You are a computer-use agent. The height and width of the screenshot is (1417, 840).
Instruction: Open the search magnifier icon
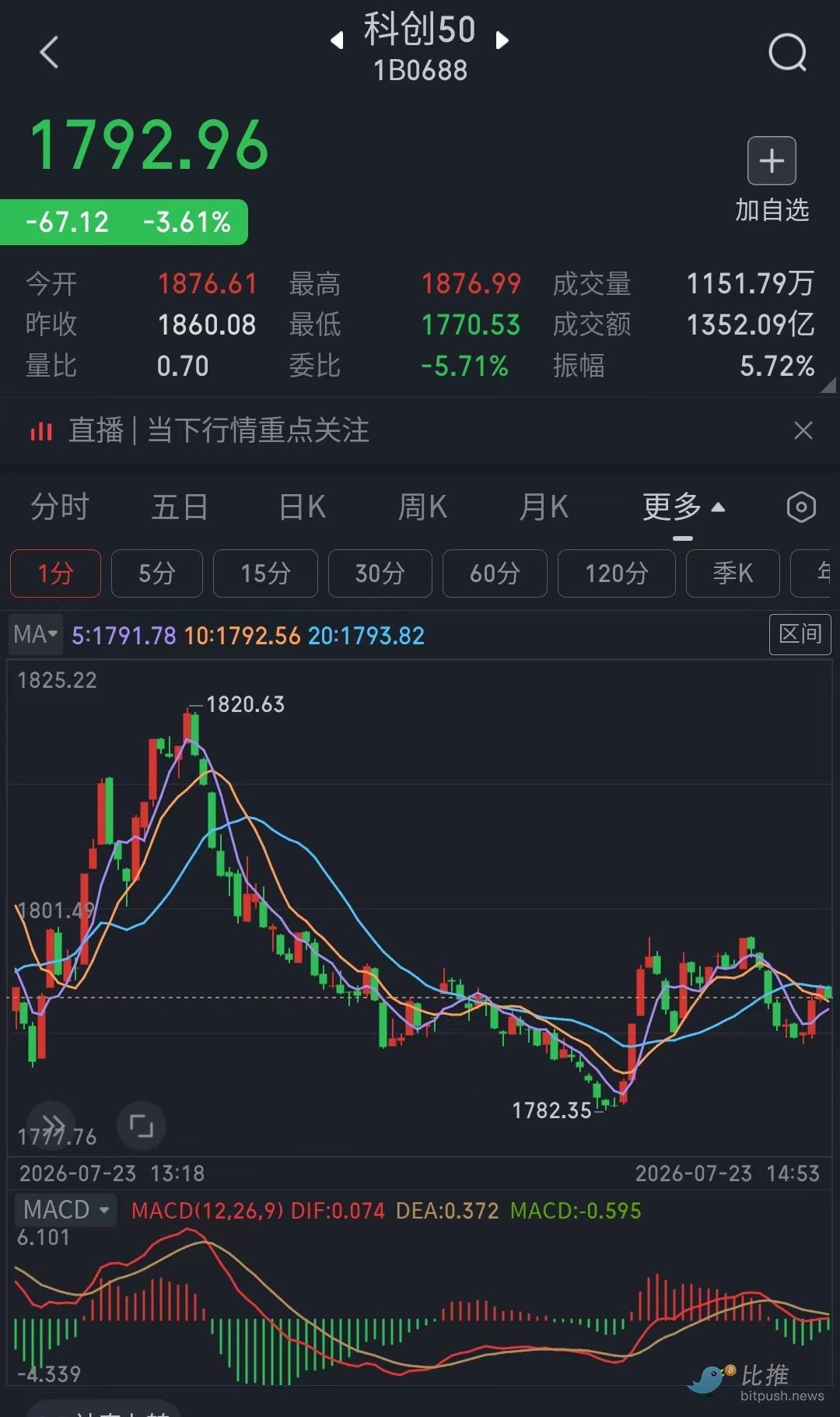click(x=787, y=52)
